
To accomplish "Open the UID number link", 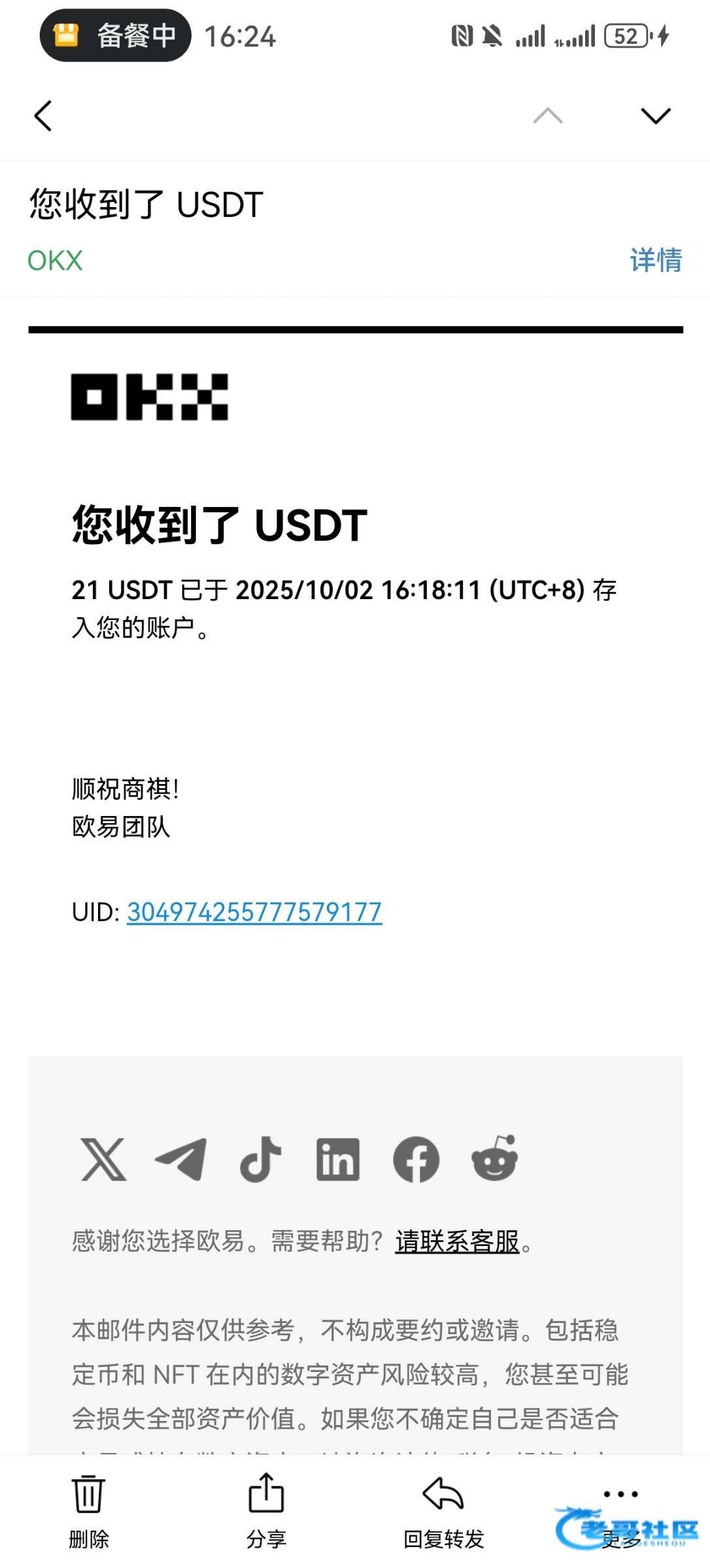I will click(254, 912).
